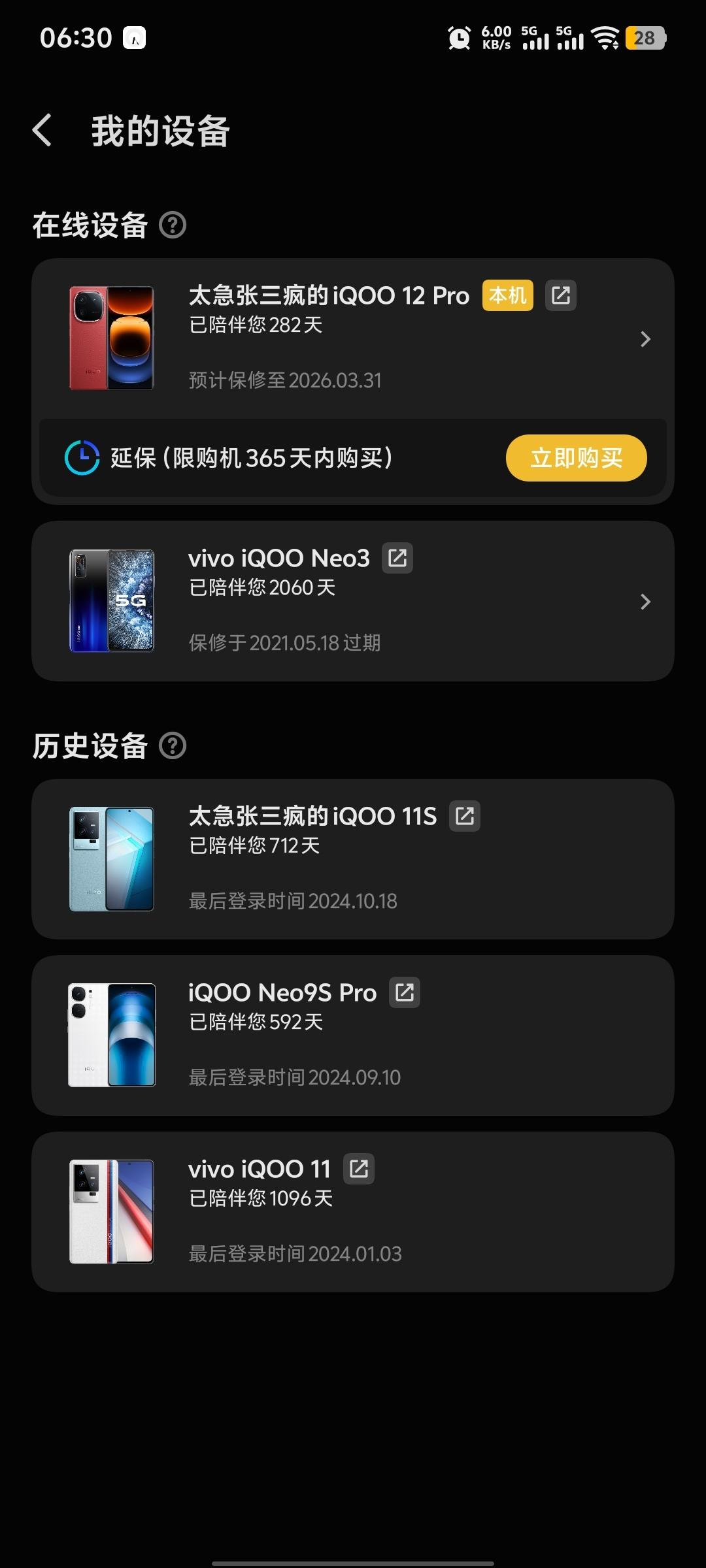Go back with the left arrow
The width and height of the screenshot is (706, 1568).
click(x=42, y=130)
